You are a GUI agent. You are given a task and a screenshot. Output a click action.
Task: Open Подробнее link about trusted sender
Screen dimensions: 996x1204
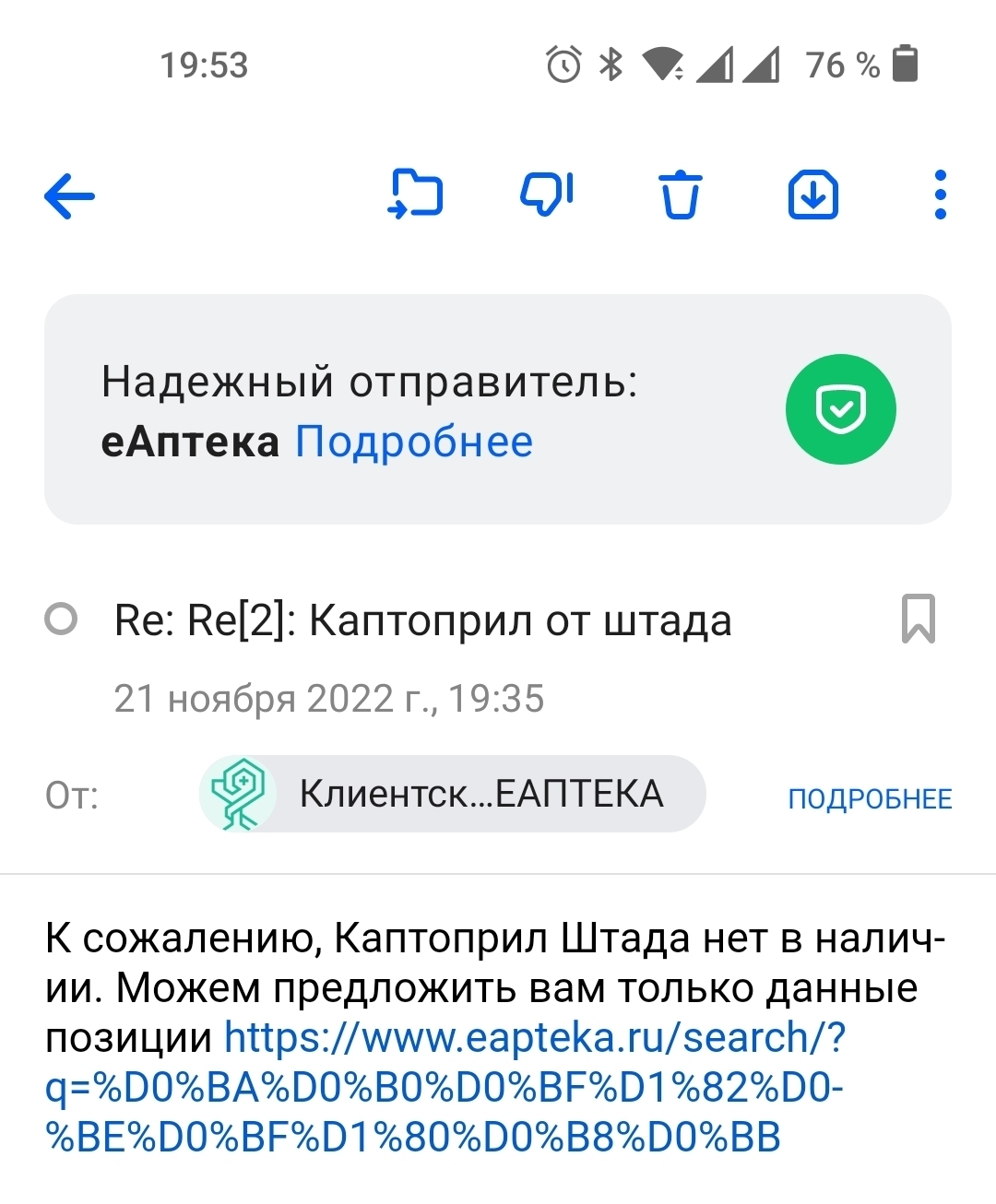click(414, 442)
